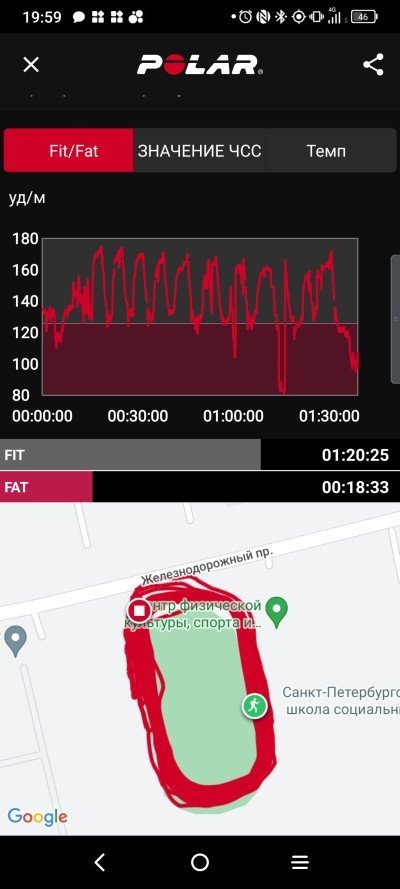
Task: Go to the phone home screen
Action: pyautogui.click(x=200, y=862)
